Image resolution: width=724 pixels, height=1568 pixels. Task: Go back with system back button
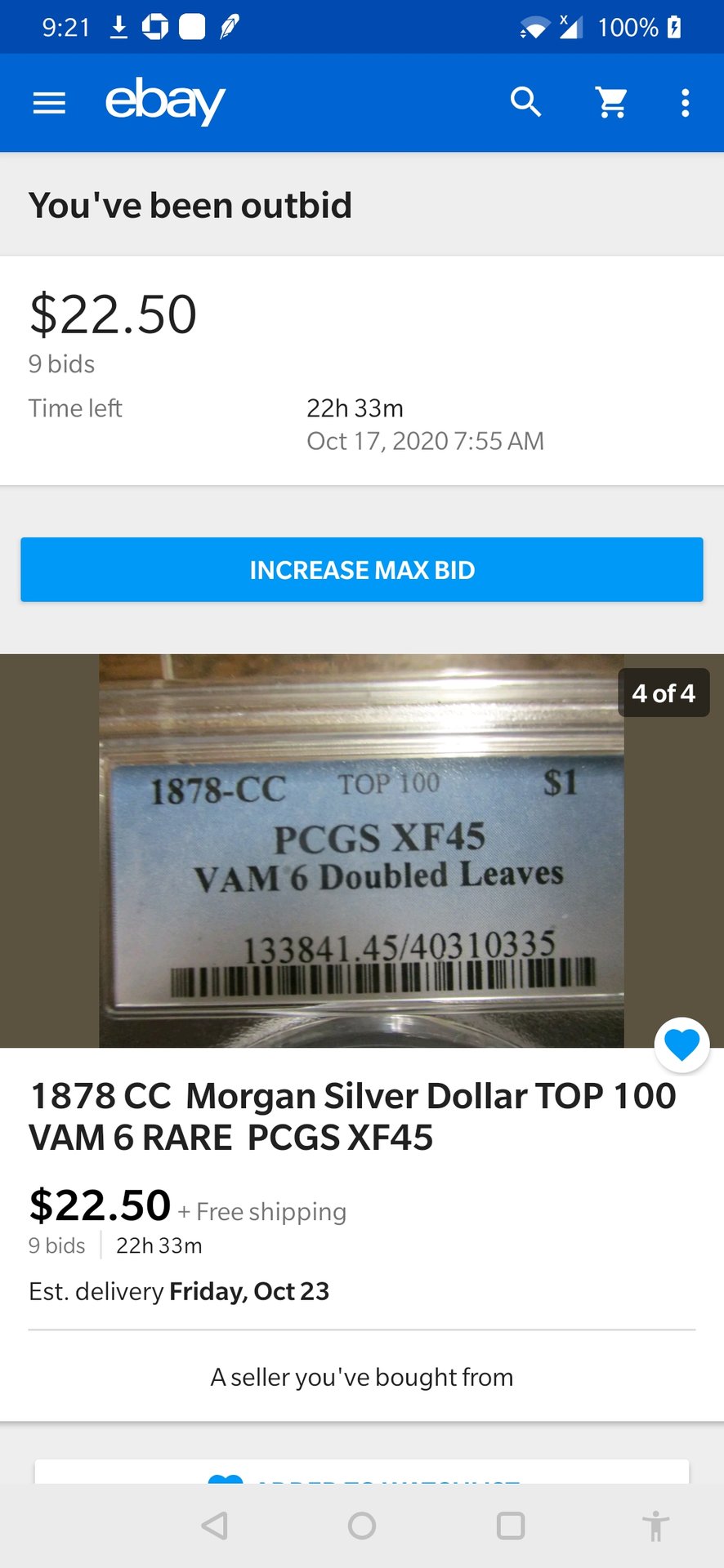(x=214, y=1526)
